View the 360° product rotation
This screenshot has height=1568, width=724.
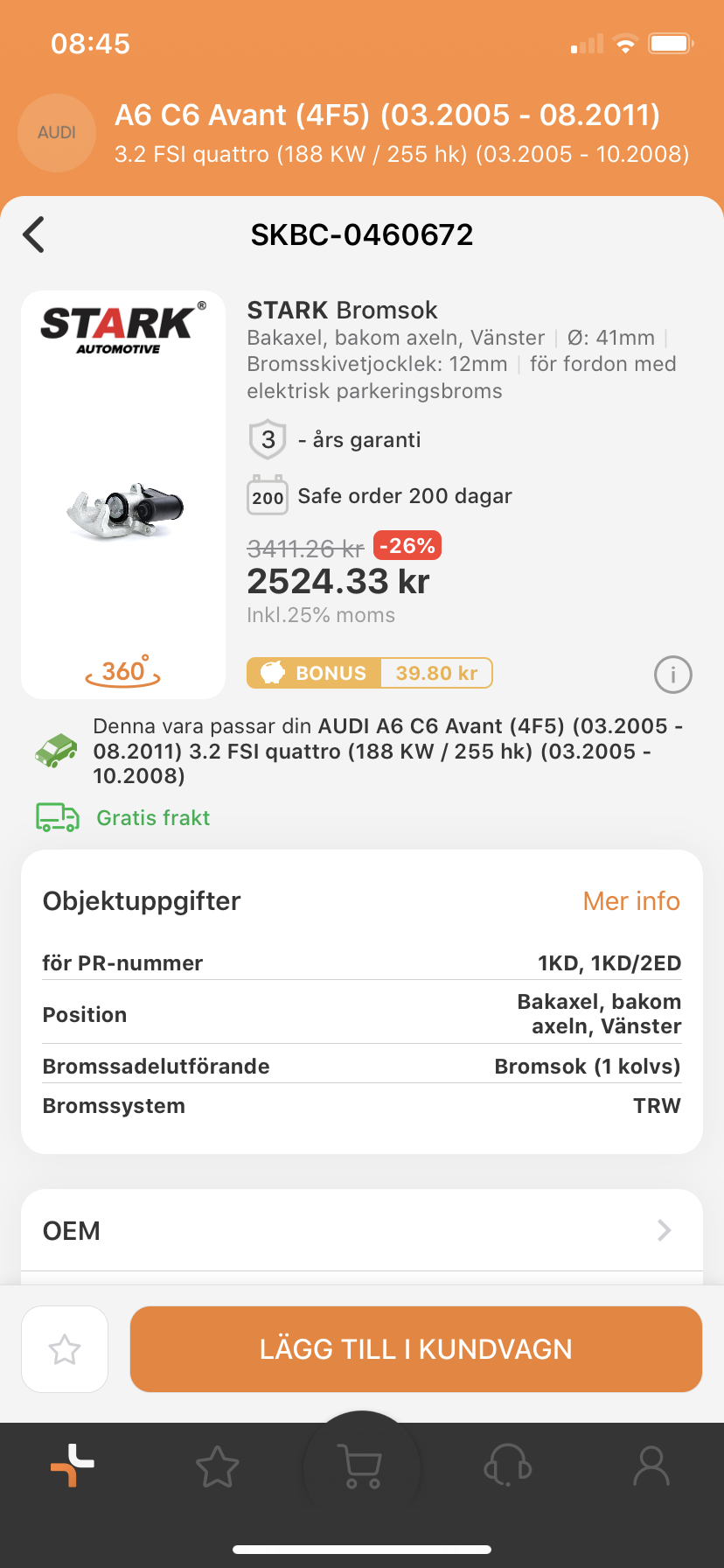(123, 672)
